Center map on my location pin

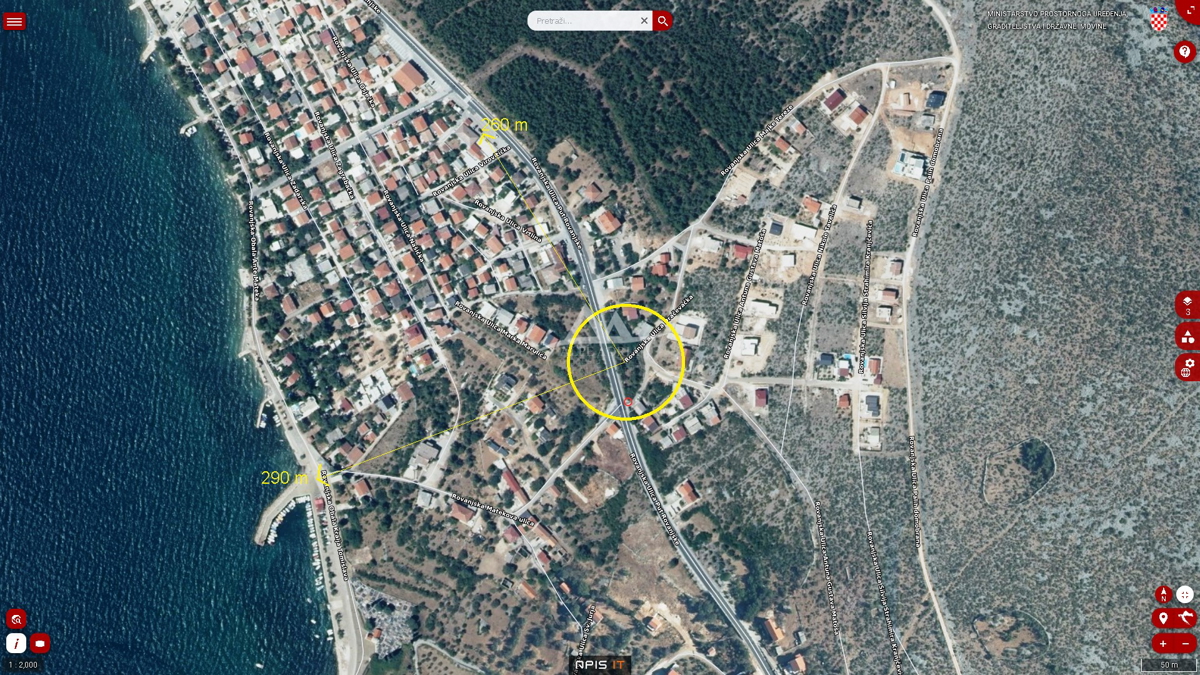pos(1163,619)
